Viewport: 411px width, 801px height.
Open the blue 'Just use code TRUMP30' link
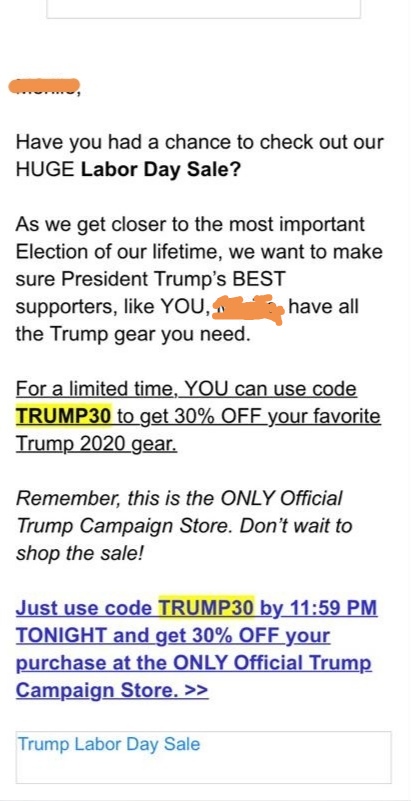[197, 649]
